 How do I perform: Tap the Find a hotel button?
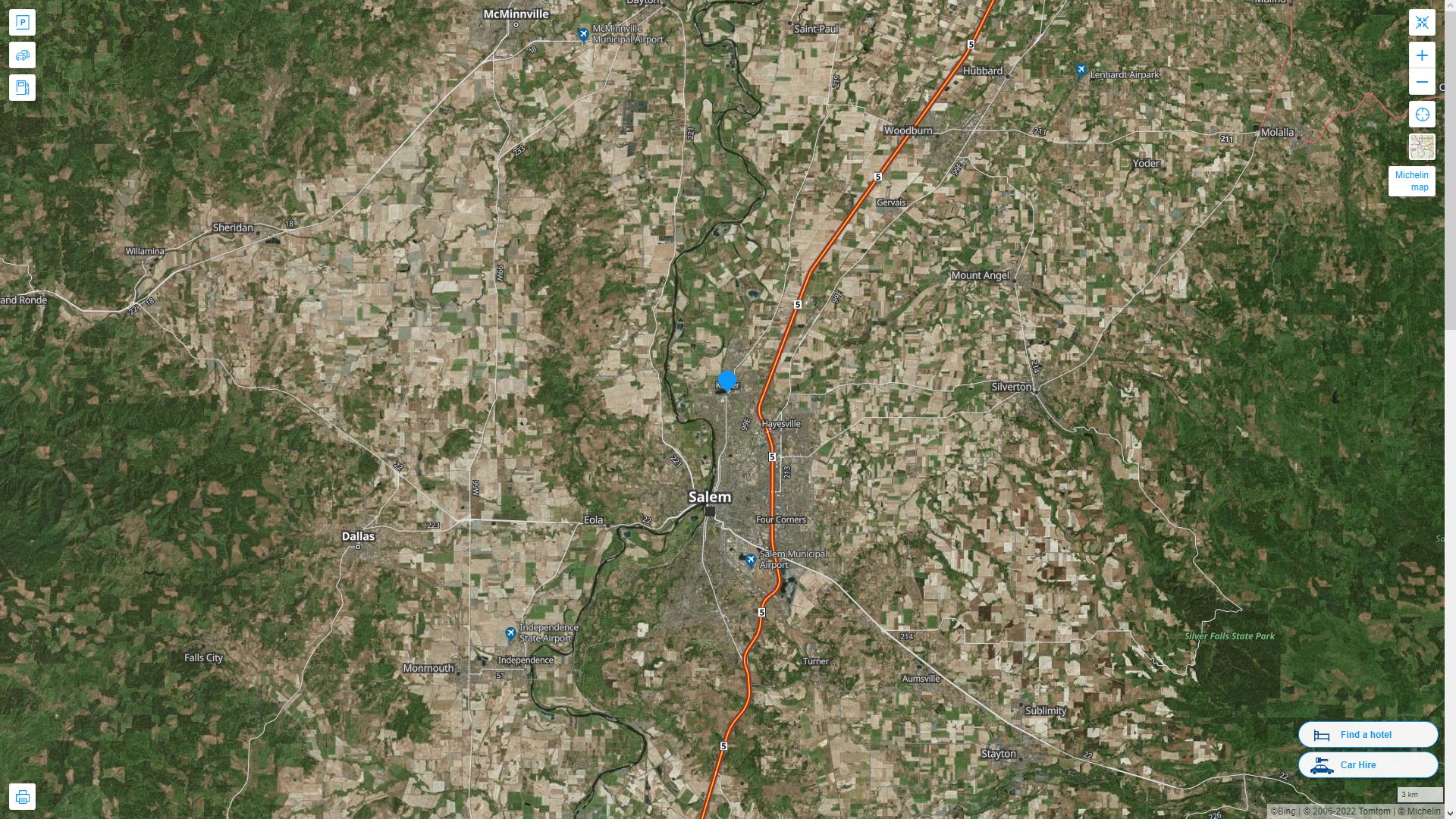tap(1367, 734)
